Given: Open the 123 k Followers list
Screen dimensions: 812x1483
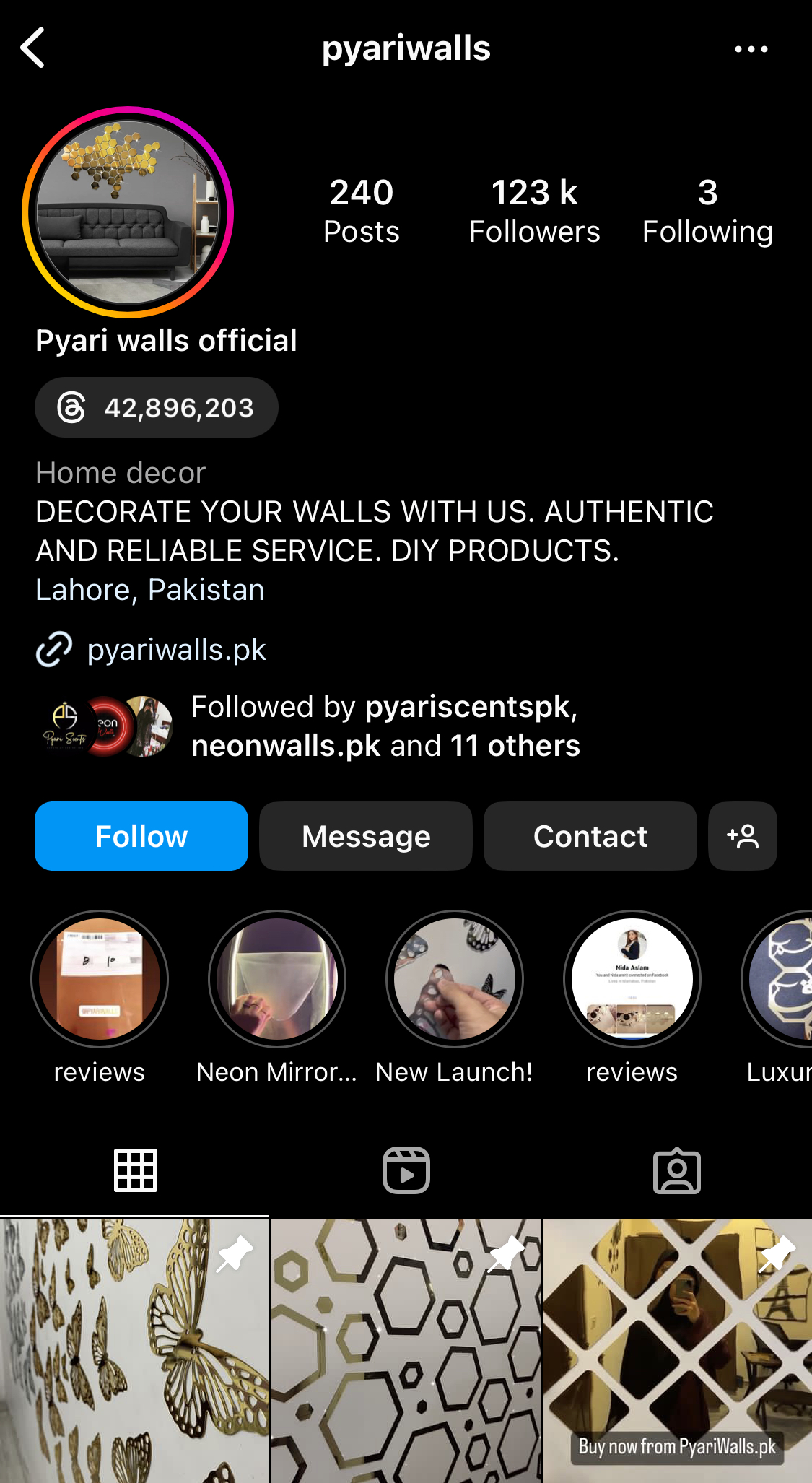Looking at the screenshot, I should [534, 212].
